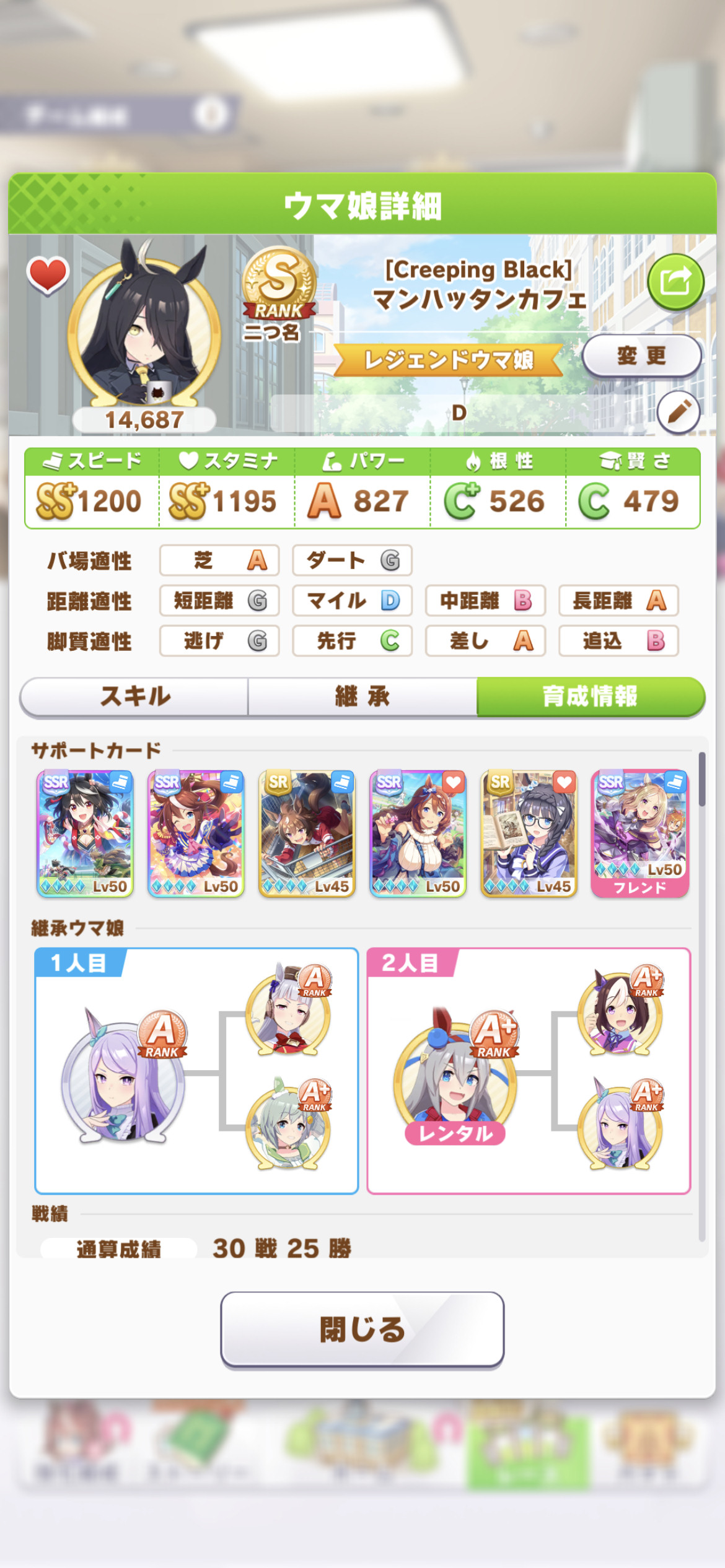Open the フレンド SSR support card
The width and height of the screenshot is (725, 1568).
point(639,834)
